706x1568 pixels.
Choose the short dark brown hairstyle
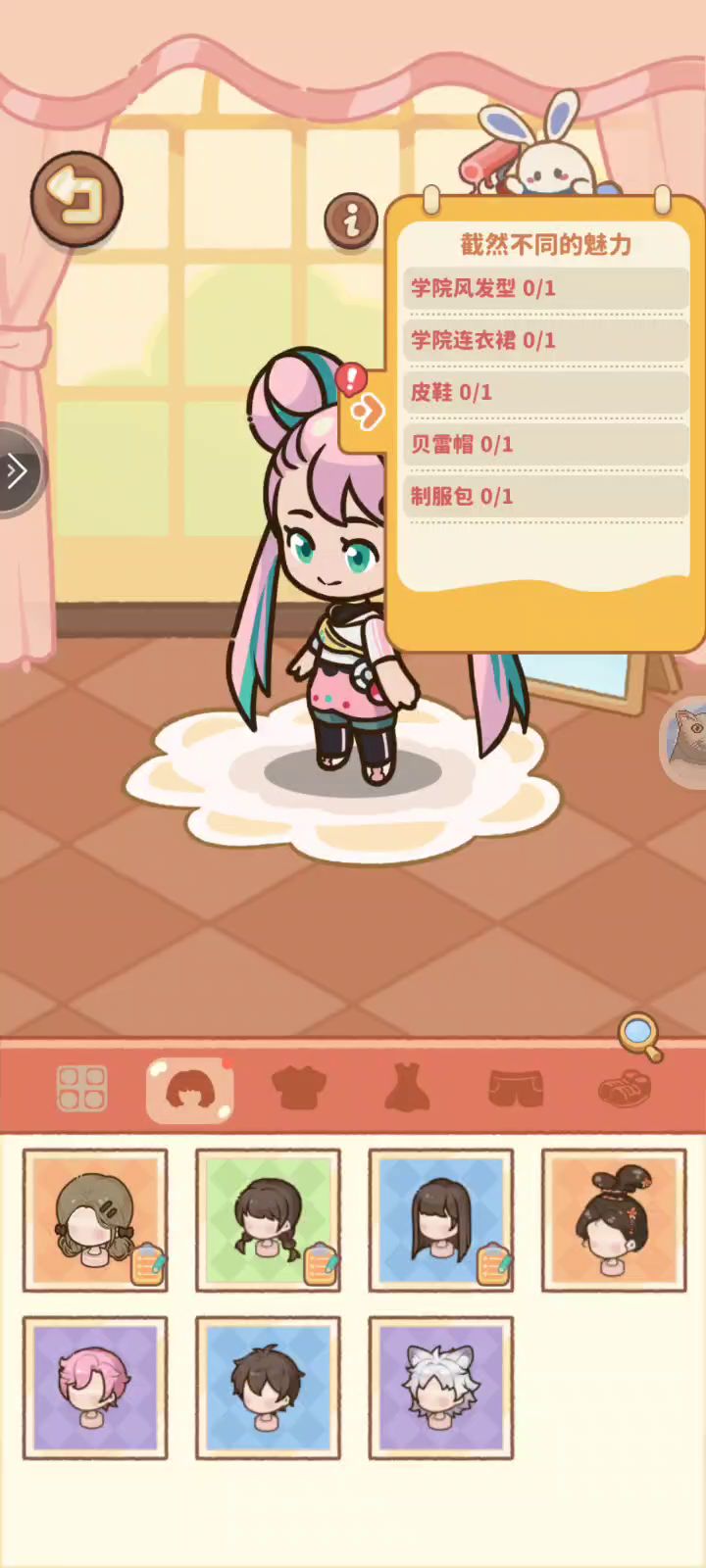point(268,1388)
